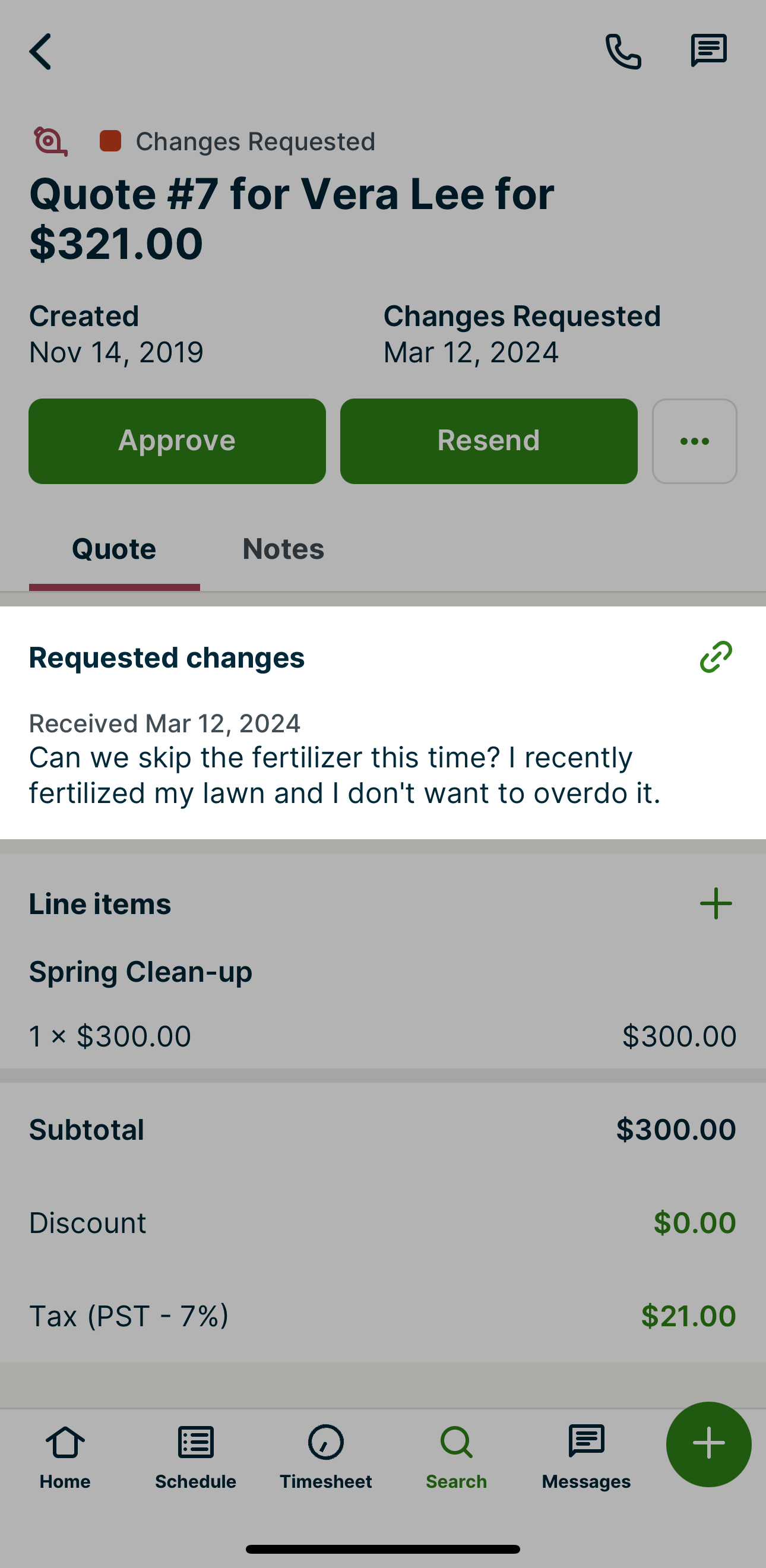Tap the Discount row to edit it

tap(87, 1223)
